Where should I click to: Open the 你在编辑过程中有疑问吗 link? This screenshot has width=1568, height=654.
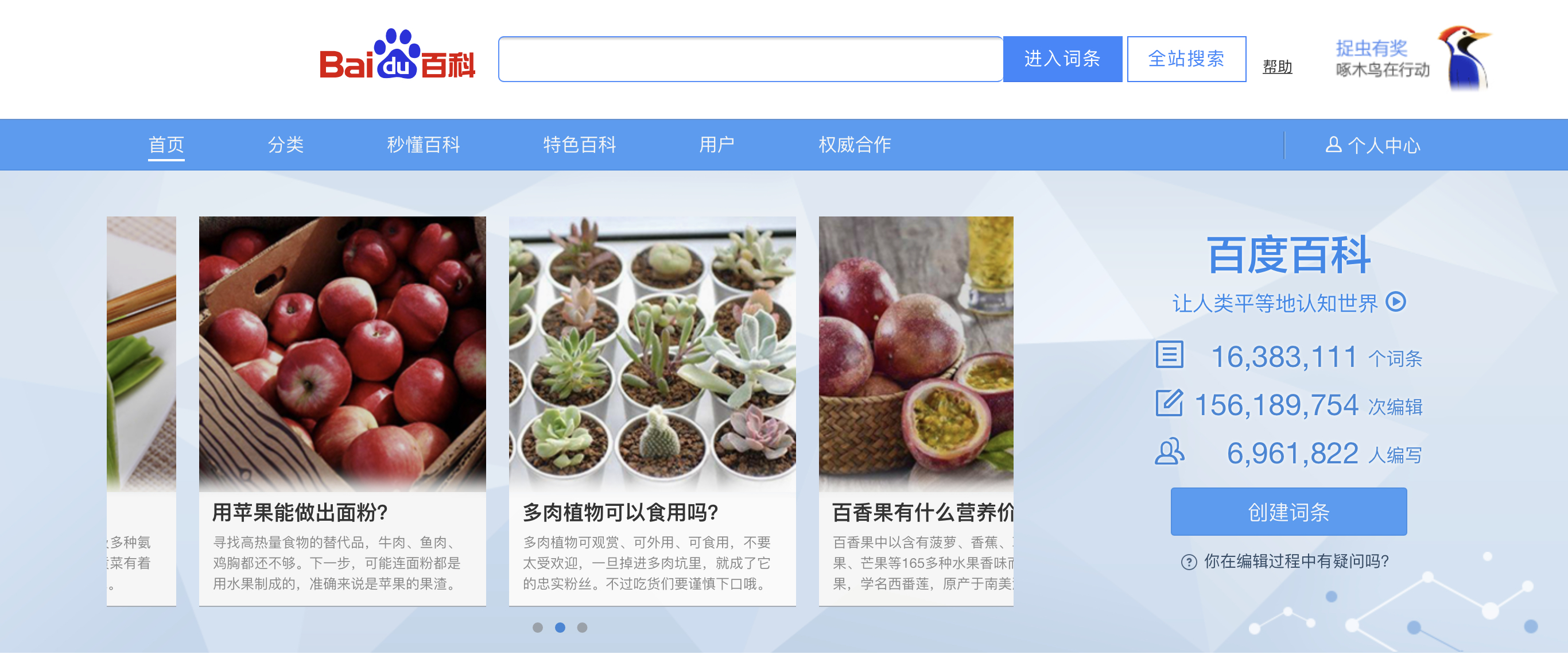(x=1295, y=562)
